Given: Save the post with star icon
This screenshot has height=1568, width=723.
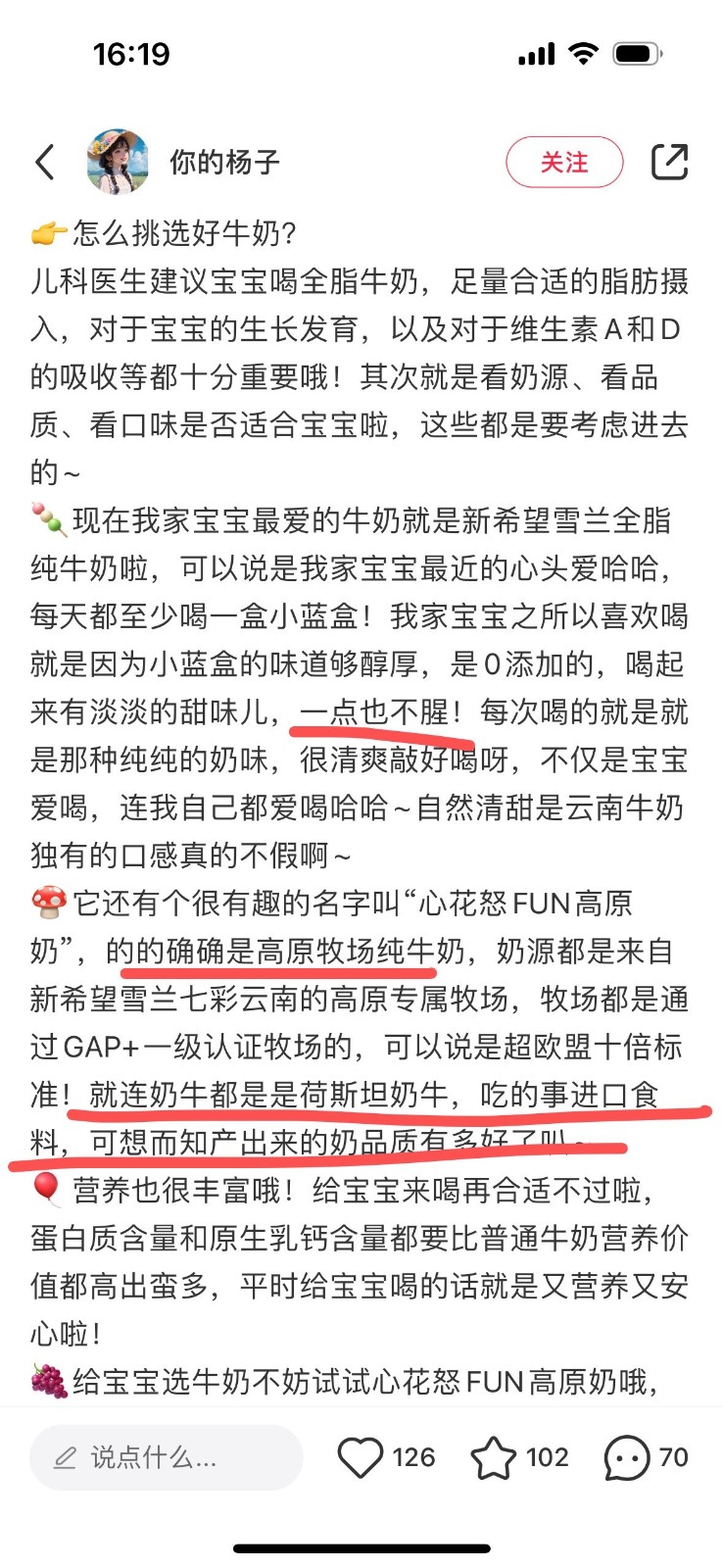Looking at the screenshot, I should pyautogui.click(x=494, y=1457).
